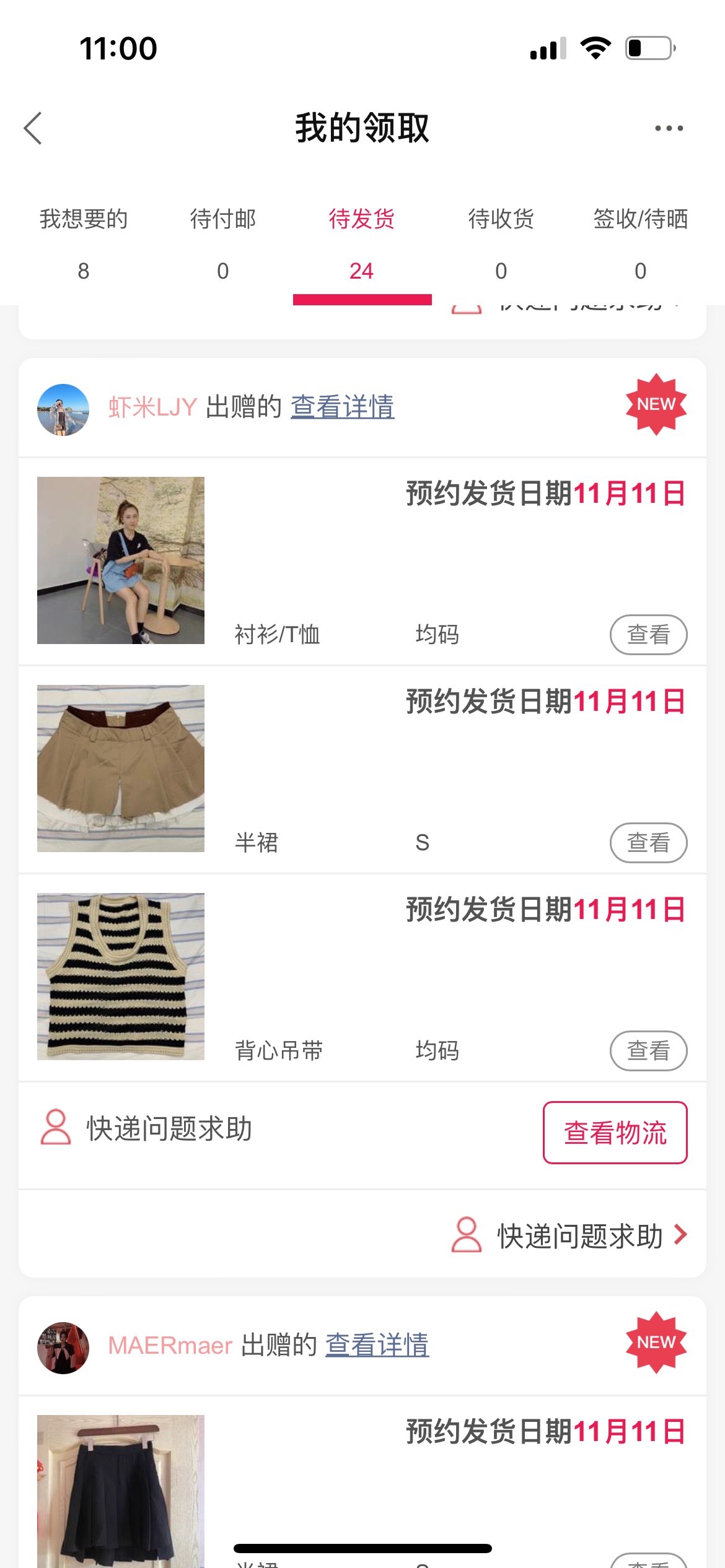Open 快递问题求助 beside 查看物流 button
The width and height of the screenshot is (725, 1568).
(x=146, y=1128)
